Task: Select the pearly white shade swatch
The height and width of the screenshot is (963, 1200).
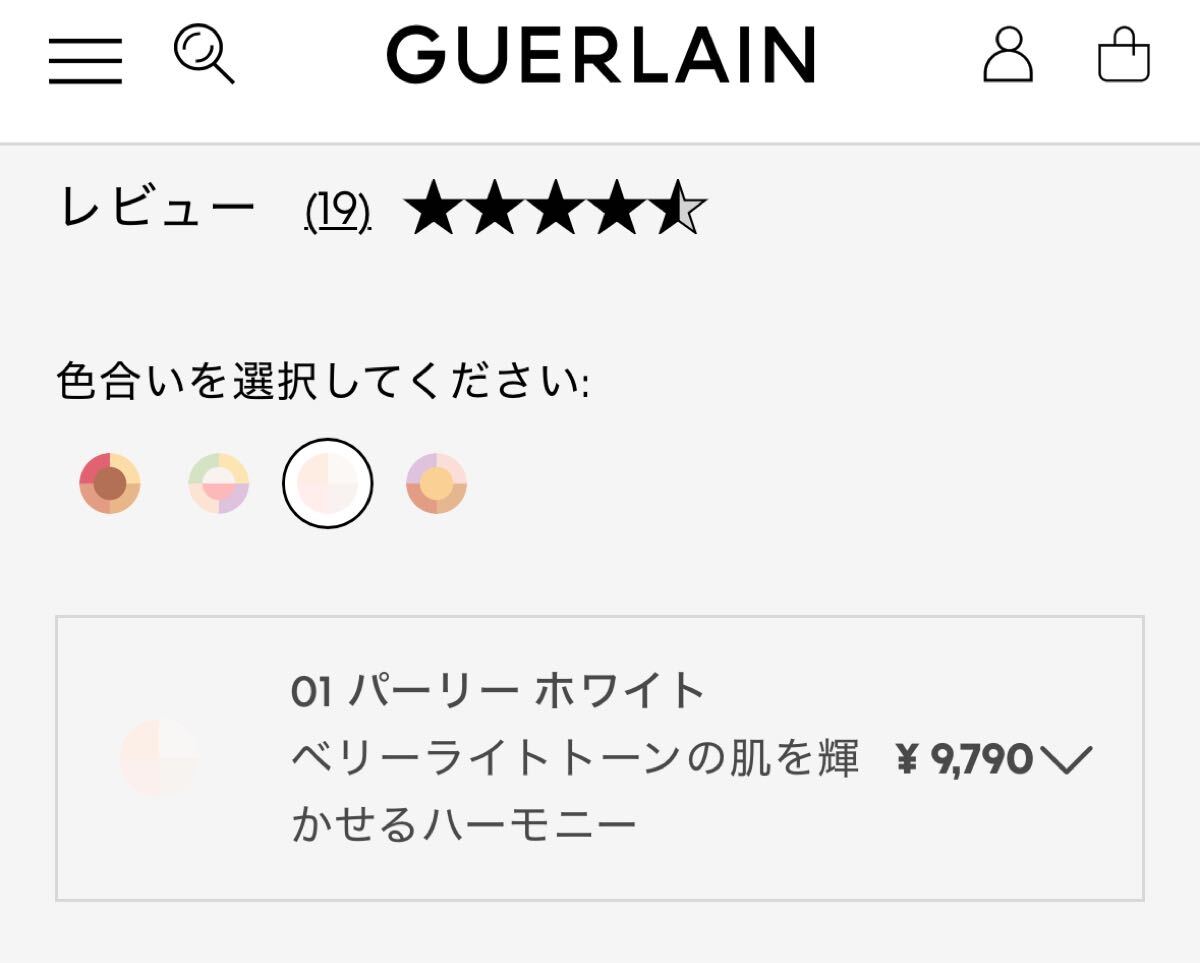Action: 328,484
